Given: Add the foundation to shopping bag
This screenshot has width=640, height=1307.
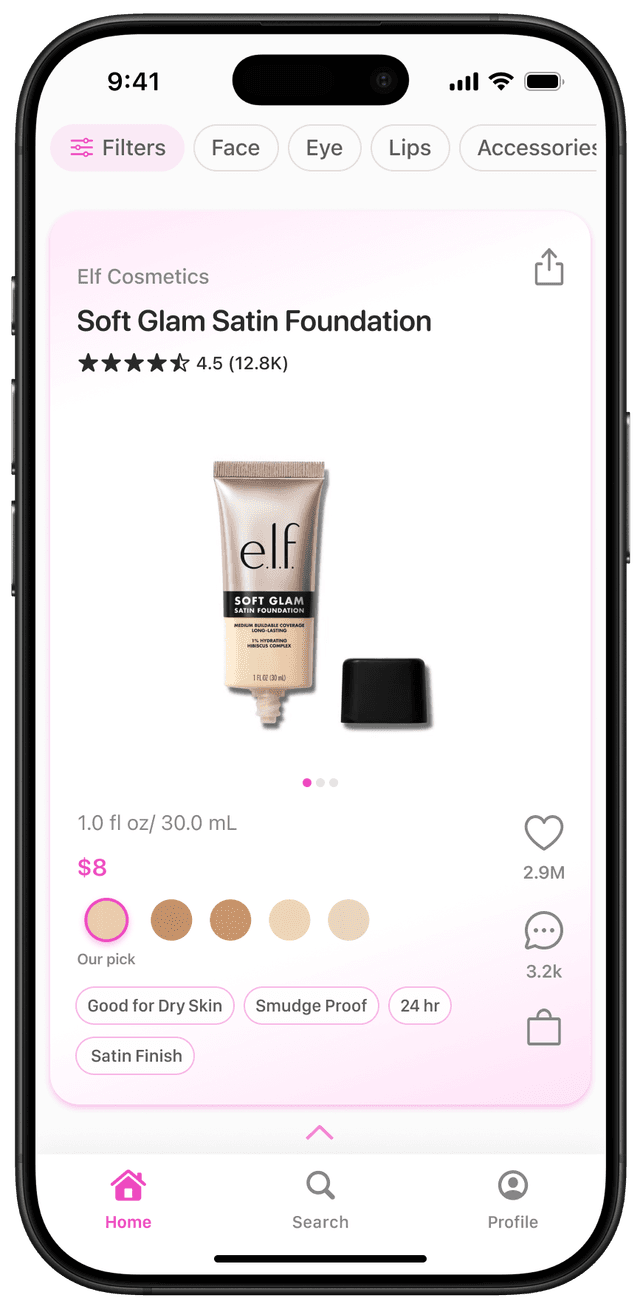Looking at the screenshot, I should pos(544,1028).
